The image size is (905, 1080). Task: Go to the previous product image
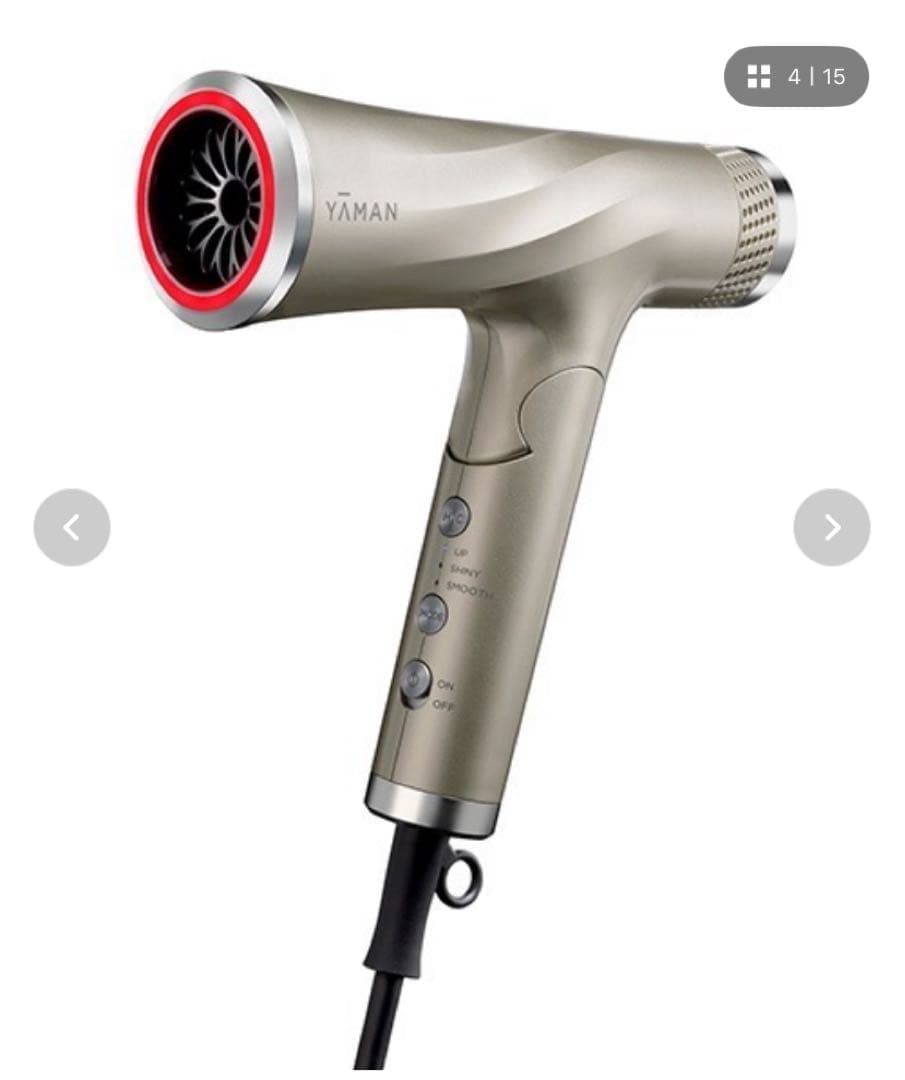tap(71, 527)
